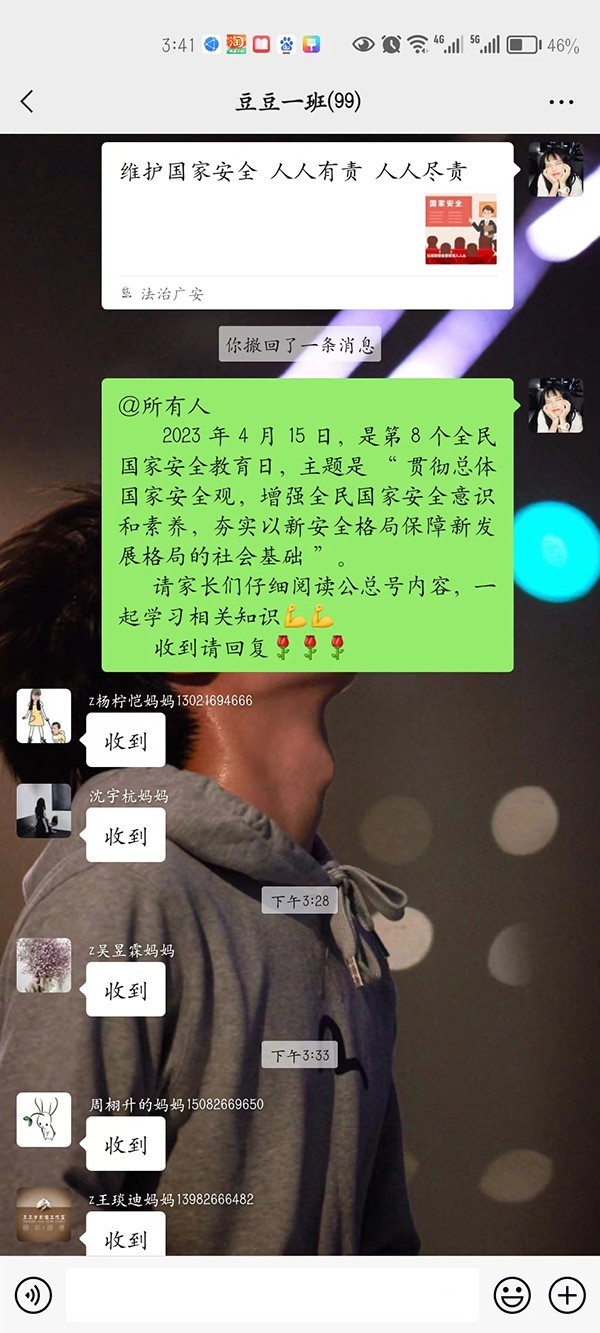
Task: View 周栩升的妈妈's profile avatar
Action: [44, 1119]
